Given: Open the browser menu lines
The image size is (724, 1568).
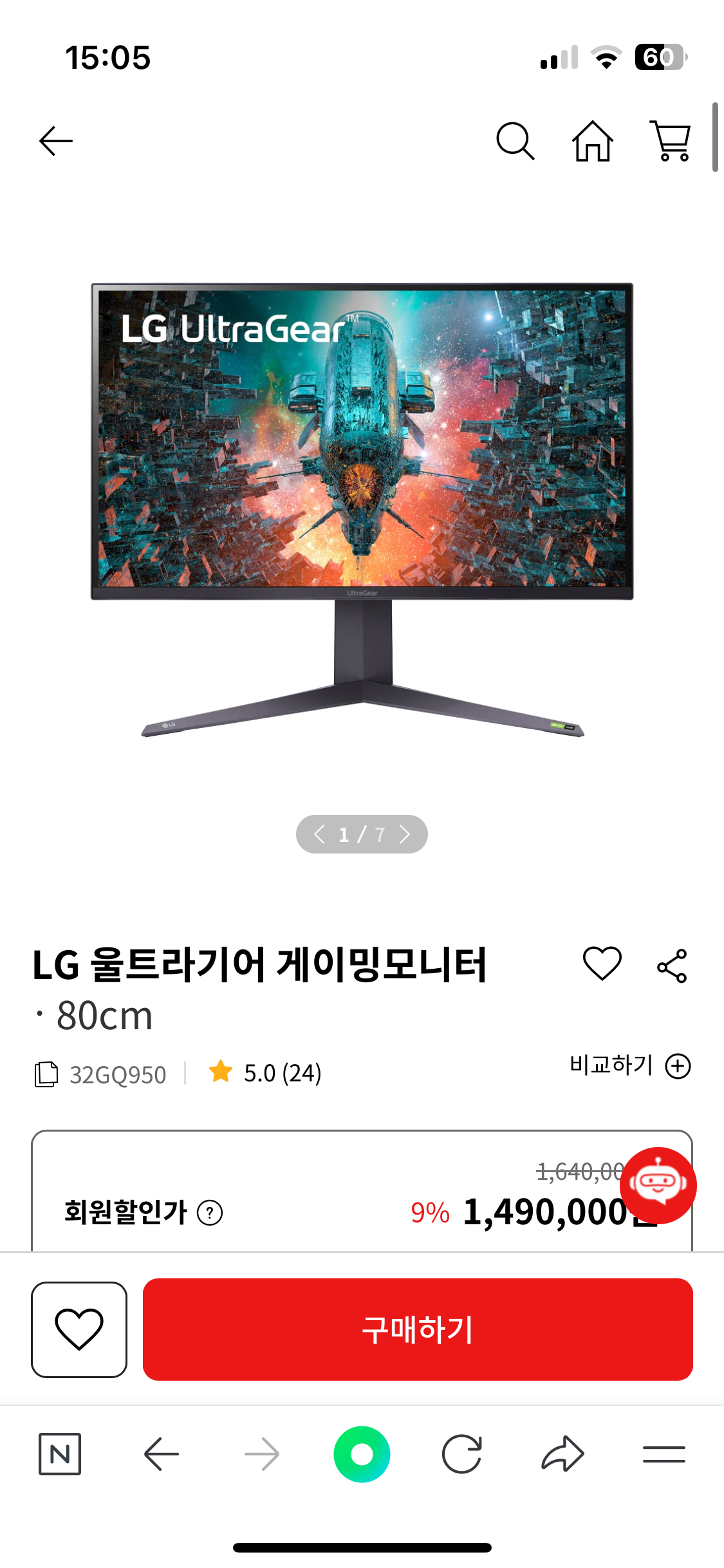Looking at the screenshot, I should (x=664, y=1454).
